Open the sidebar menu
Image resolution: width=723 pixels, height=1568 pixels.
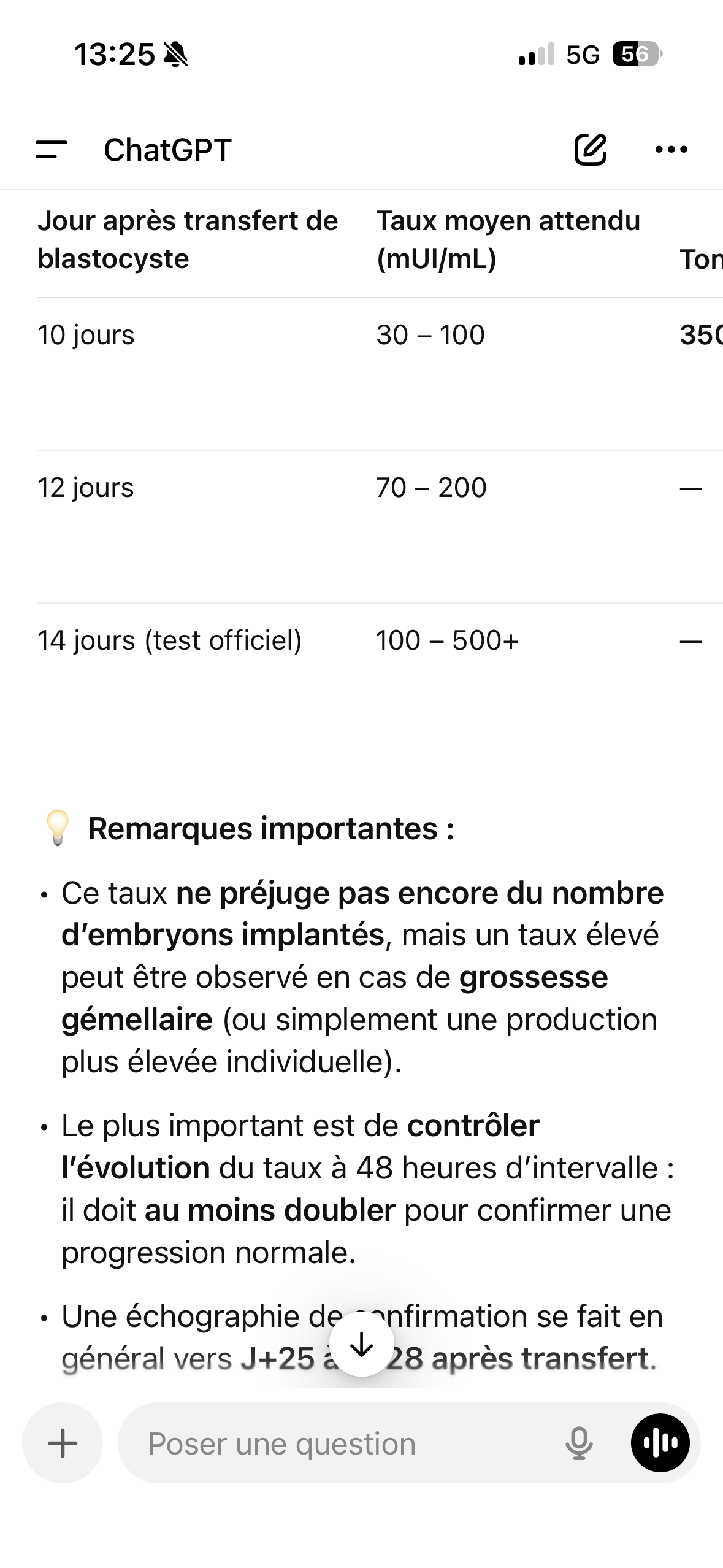pyautogui.click(x=52, y=150)
